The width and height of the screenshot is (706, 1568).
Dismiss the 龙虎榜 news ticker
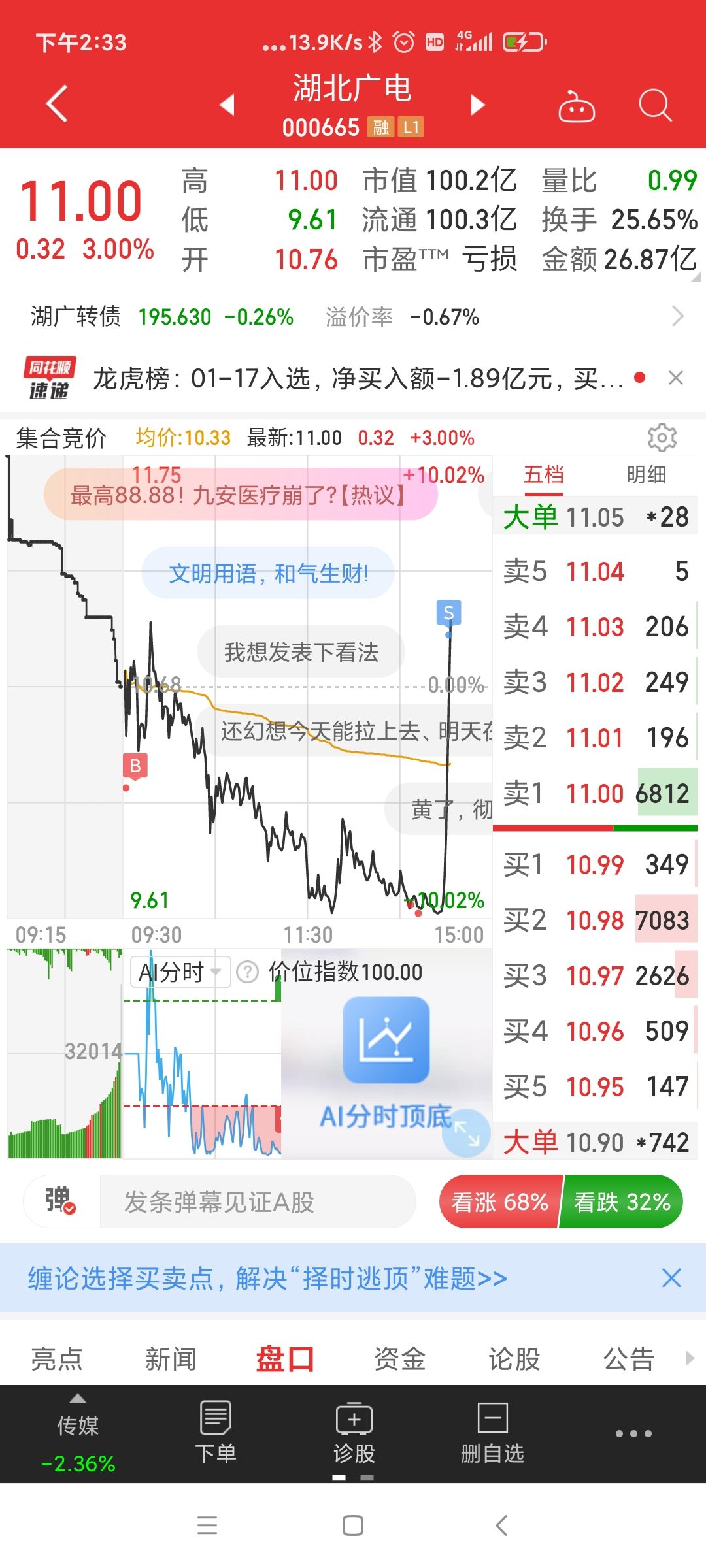(x=676, y=378)
